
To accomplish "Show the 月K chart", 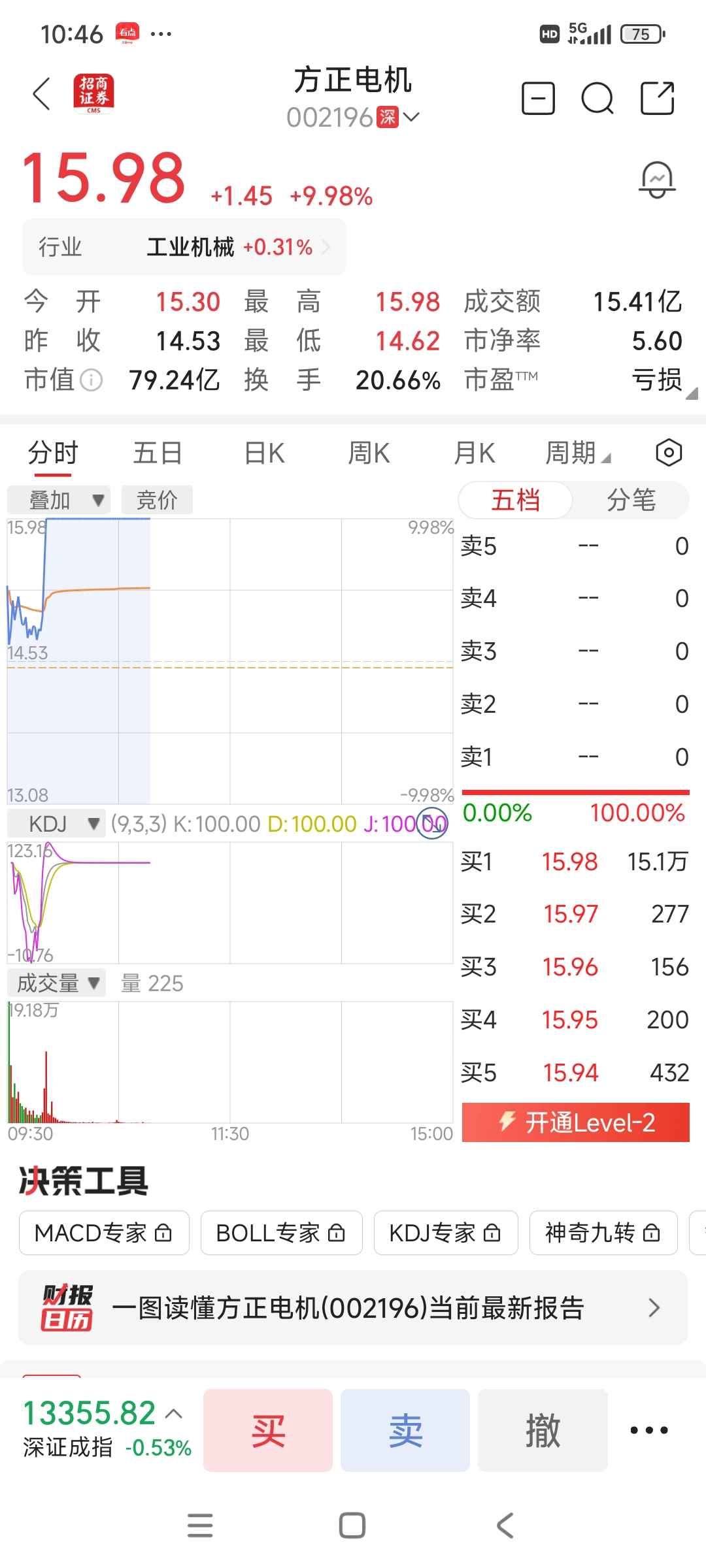I will tap(474, 453).
